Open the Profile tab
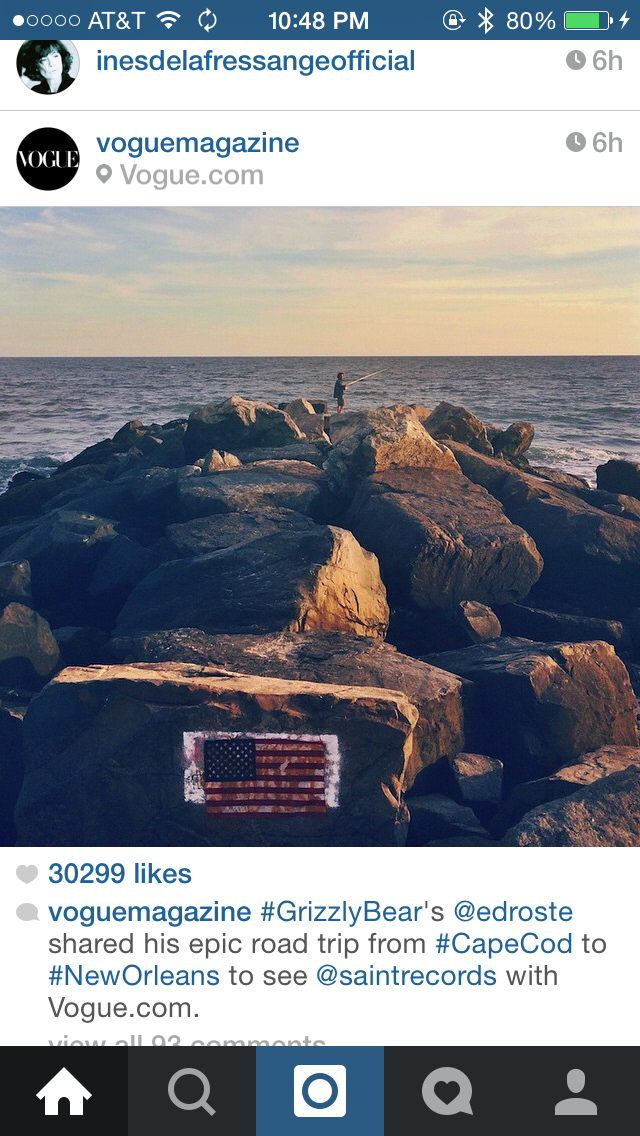640x1136 pixels. pos(576,1091)
